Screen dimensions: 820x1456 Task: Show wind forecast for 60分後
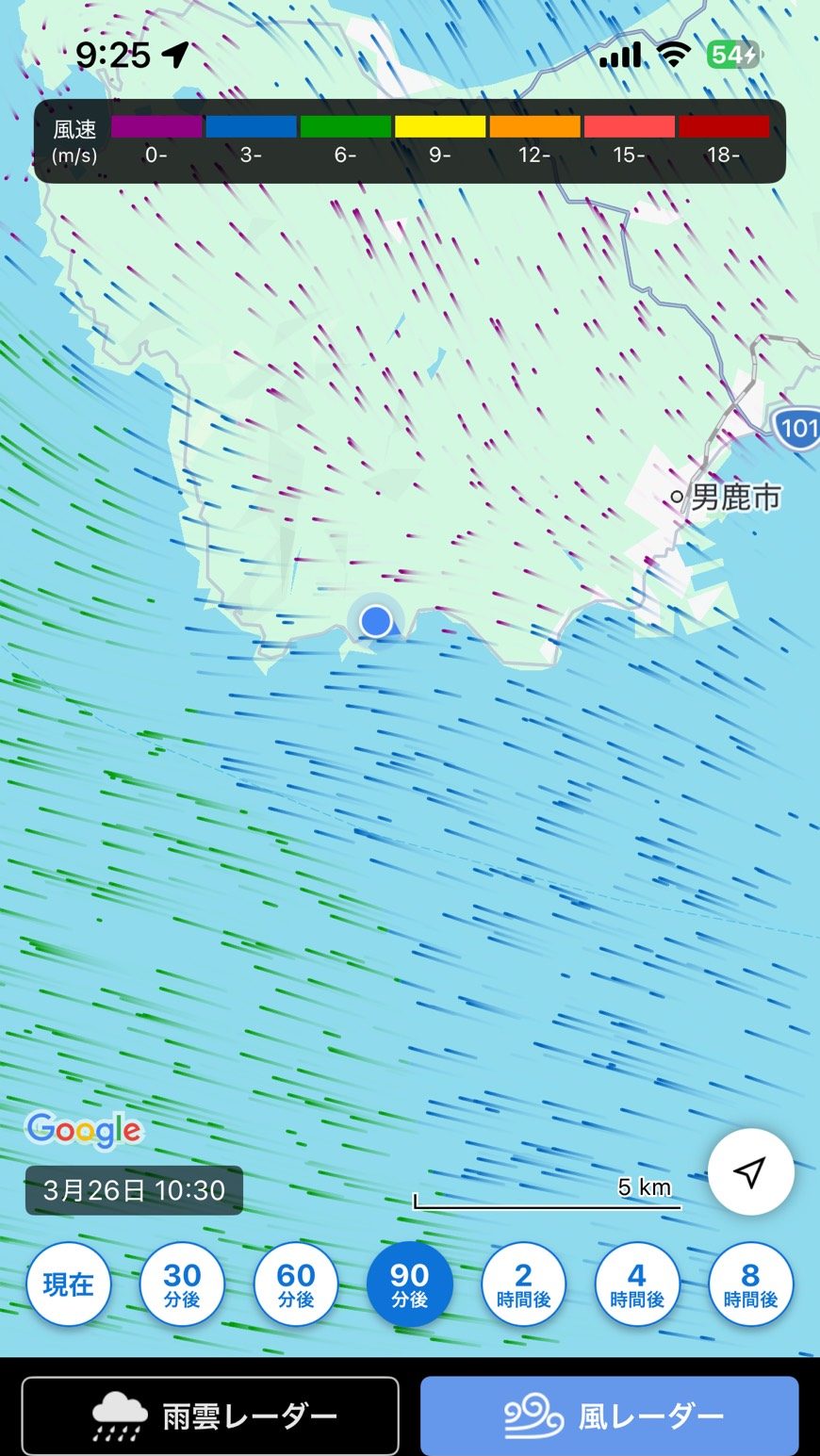click(296, 1284)
